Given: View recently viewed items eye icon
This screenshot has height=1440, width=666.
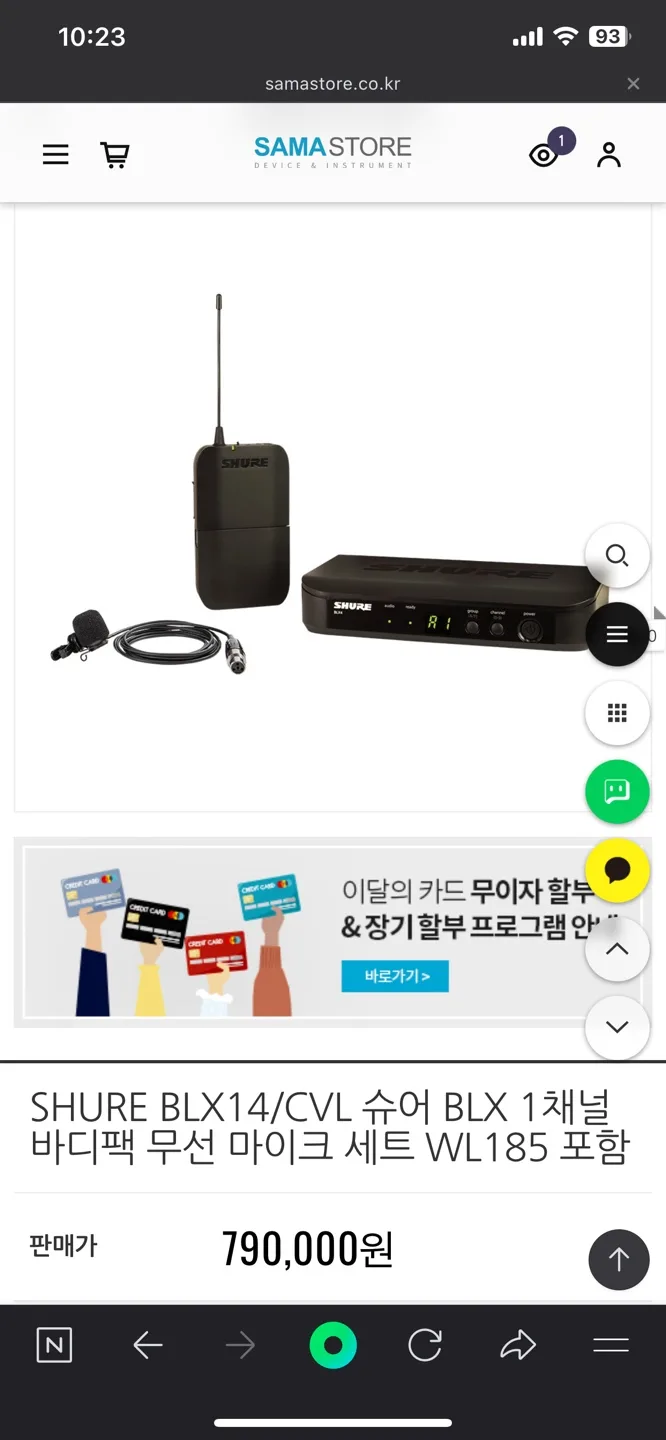Looking at the screenshot, I should click(545, 153).
